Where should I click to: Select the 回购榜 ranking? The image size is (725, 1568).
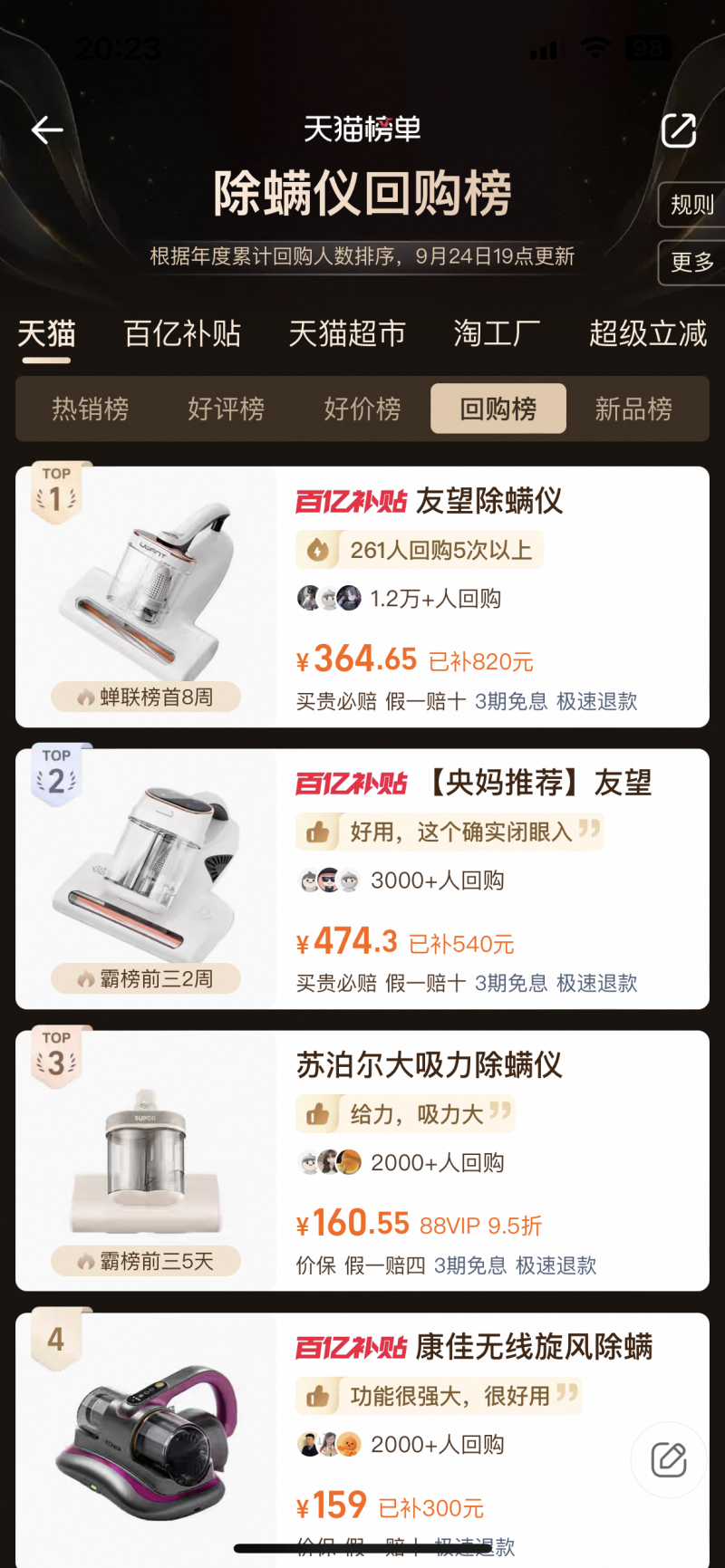pyautogui.click(x=498, y=409)
